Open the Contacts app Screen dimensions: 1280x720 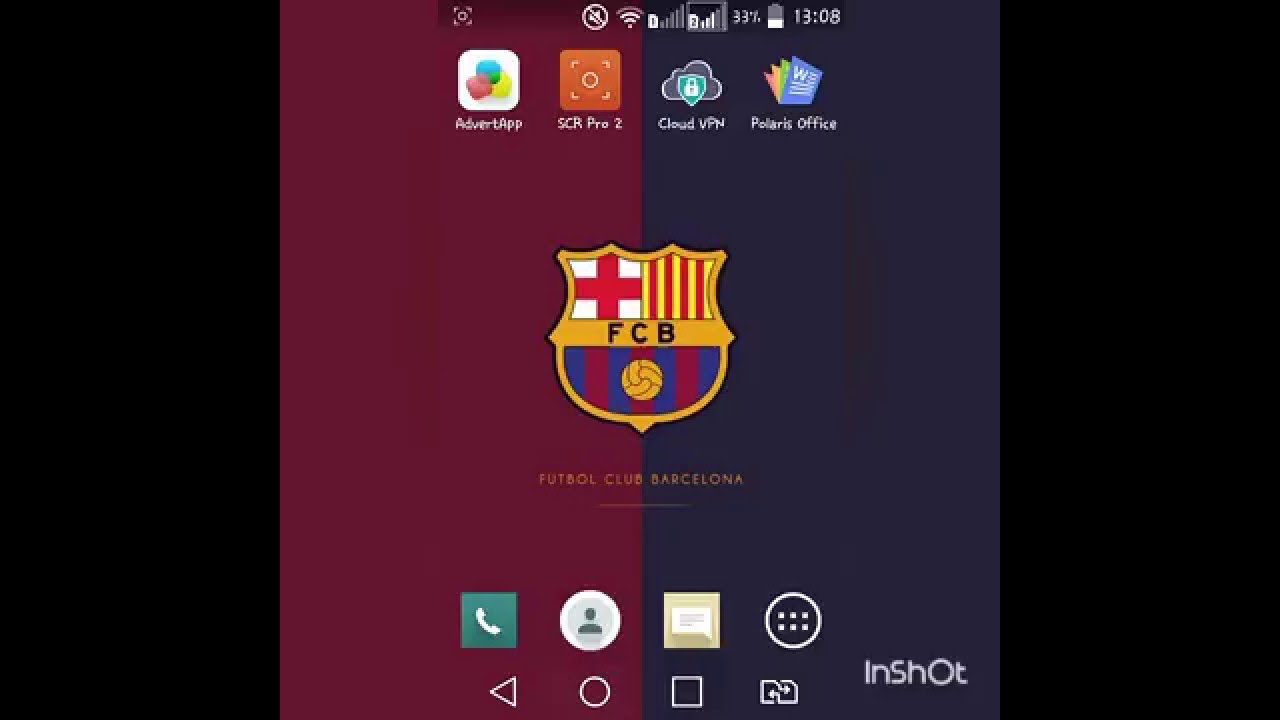[590, 621]
